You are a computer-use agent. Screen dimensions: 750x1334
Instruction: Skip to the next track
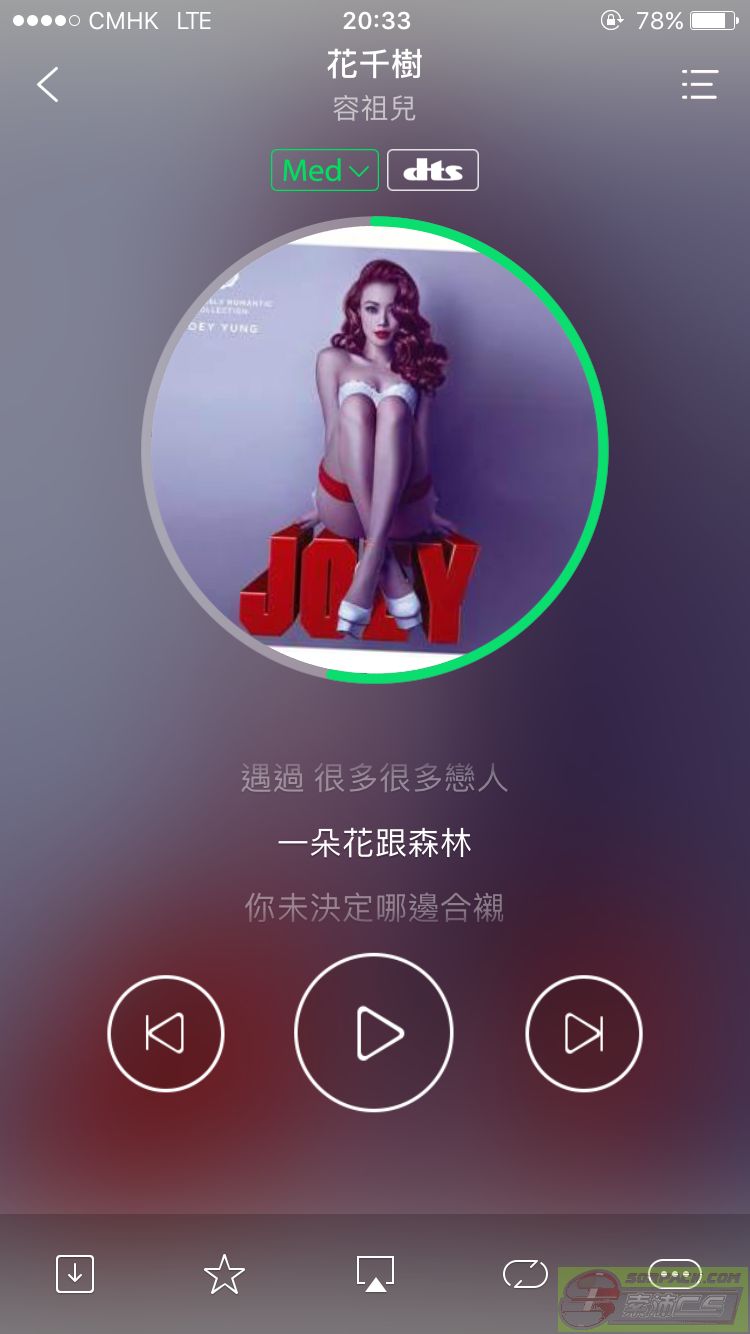[584, 1033]
